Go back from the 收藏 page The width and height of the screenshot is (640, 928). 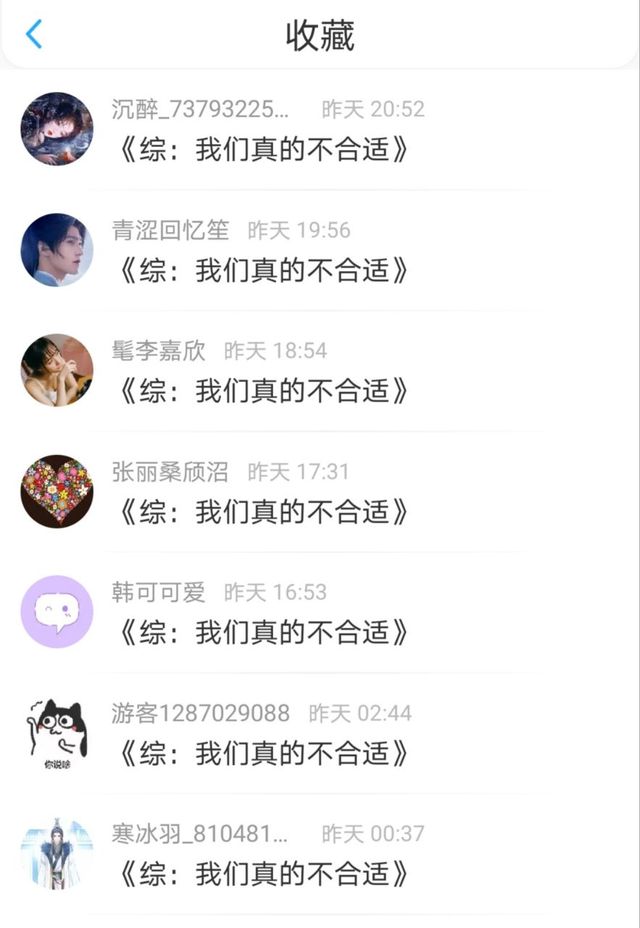(34, 34)
